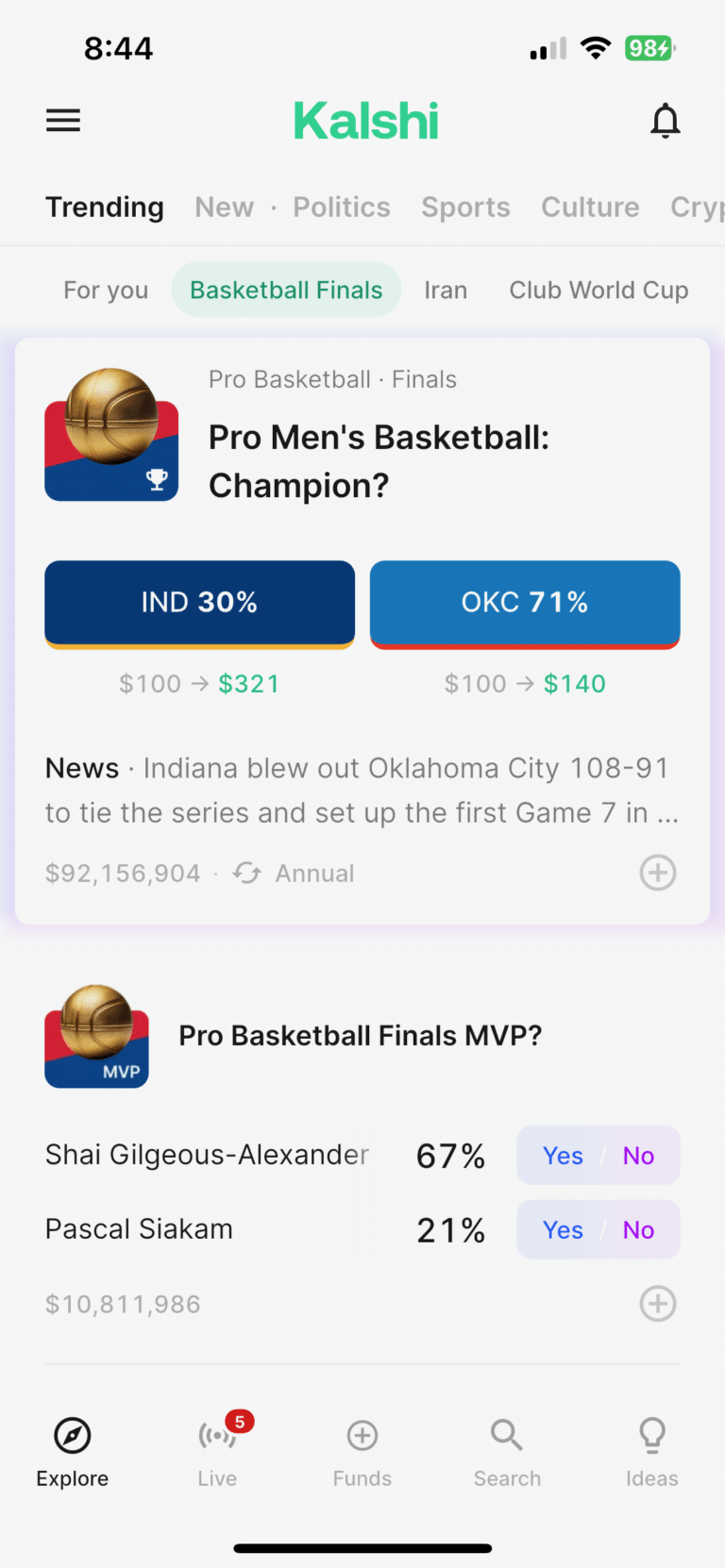Tap the IND 30% button
725x1568 pixels.
tap(199, 602)
